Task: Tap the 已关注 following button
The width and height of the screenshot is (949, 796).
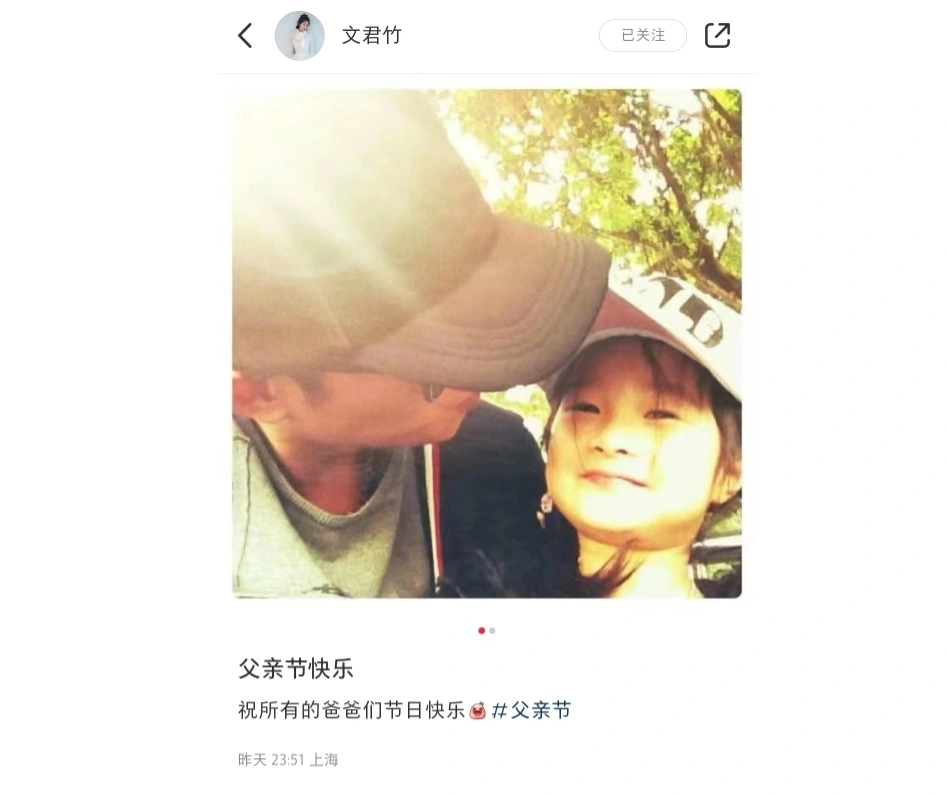Action: pos(642,36)
